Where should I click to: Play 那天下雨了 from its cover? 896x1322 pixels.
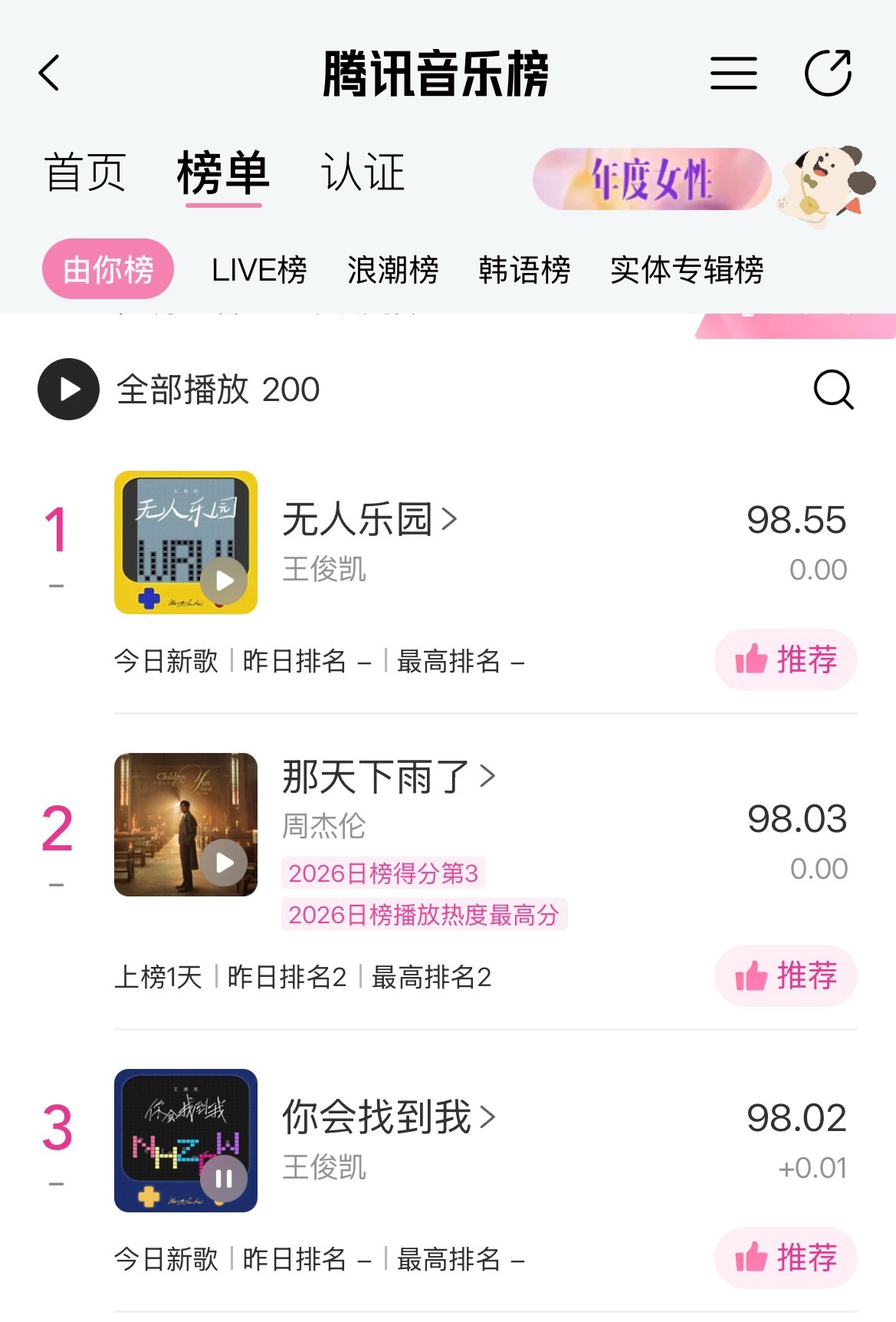(224, 863)
